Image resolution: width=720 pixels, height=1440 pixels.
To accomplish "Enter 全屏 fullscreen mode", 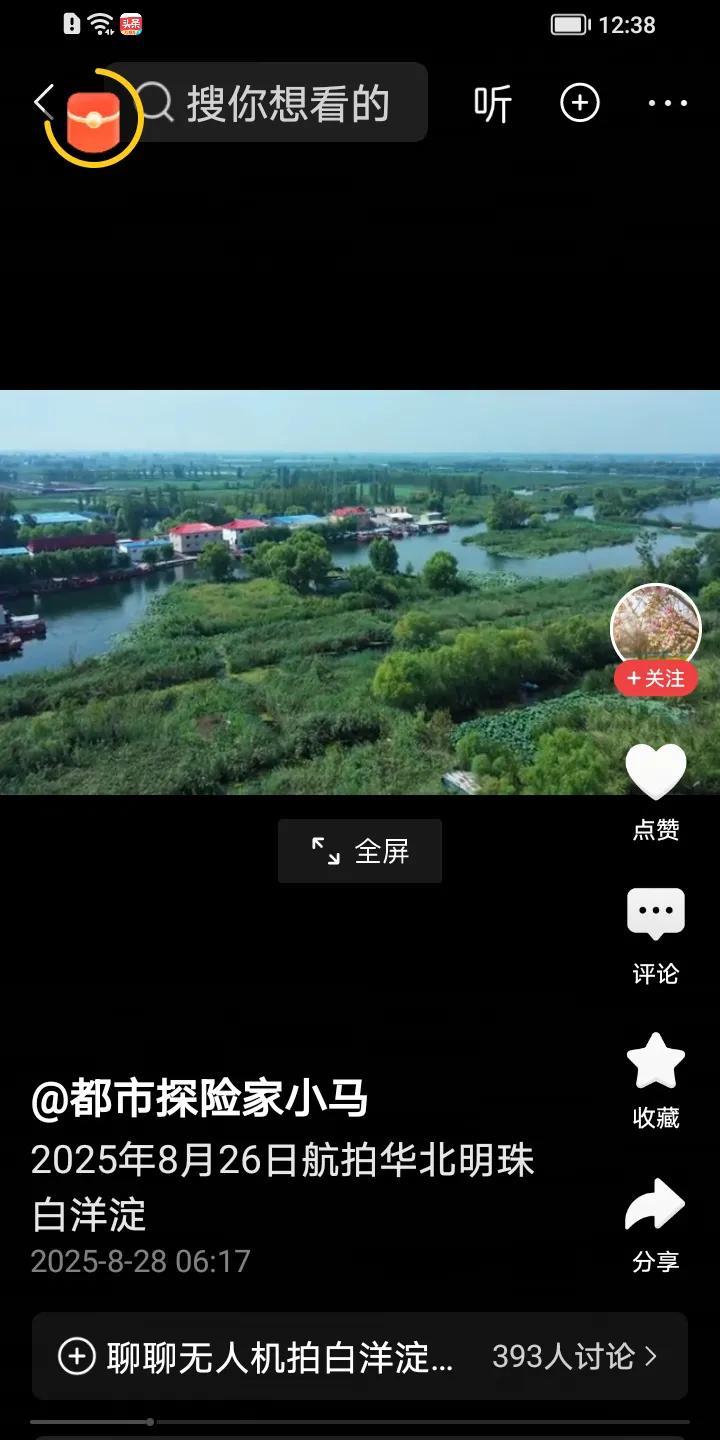I will tap(360, 851).
